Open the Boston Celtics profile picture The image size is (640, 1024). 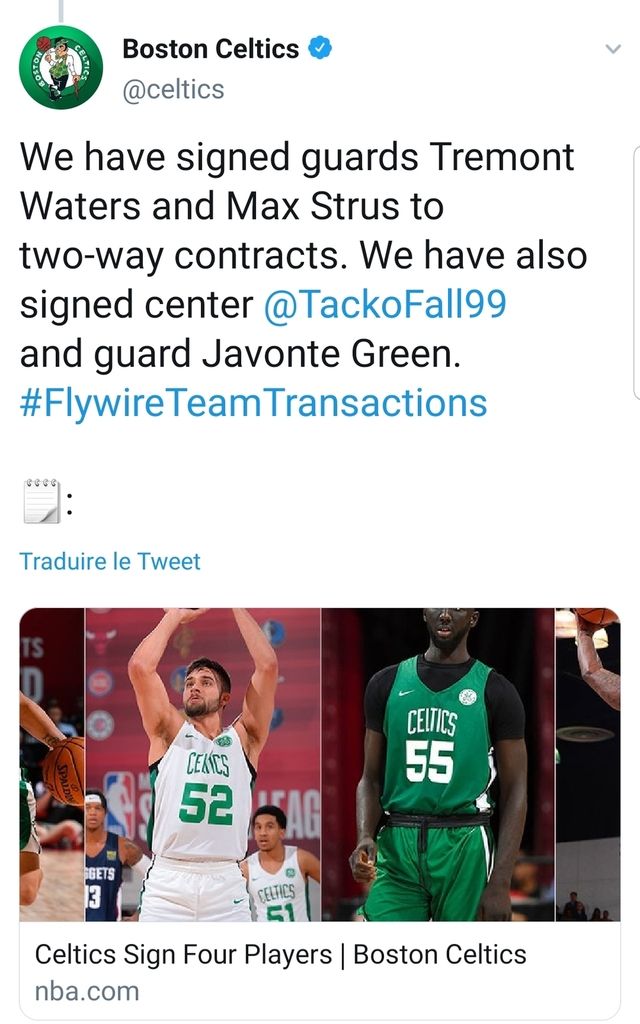point(61,67)
